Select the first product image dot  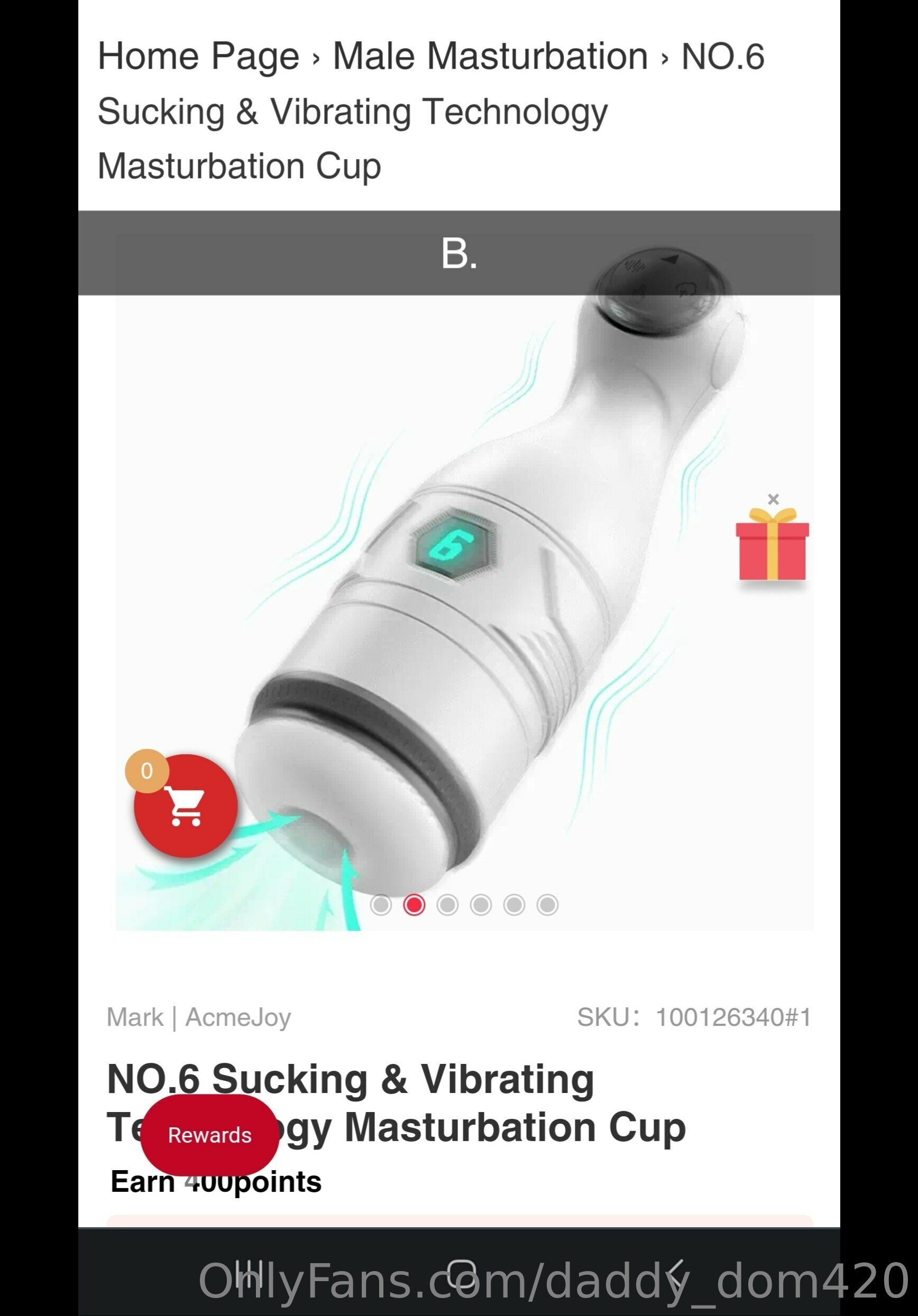381,905
